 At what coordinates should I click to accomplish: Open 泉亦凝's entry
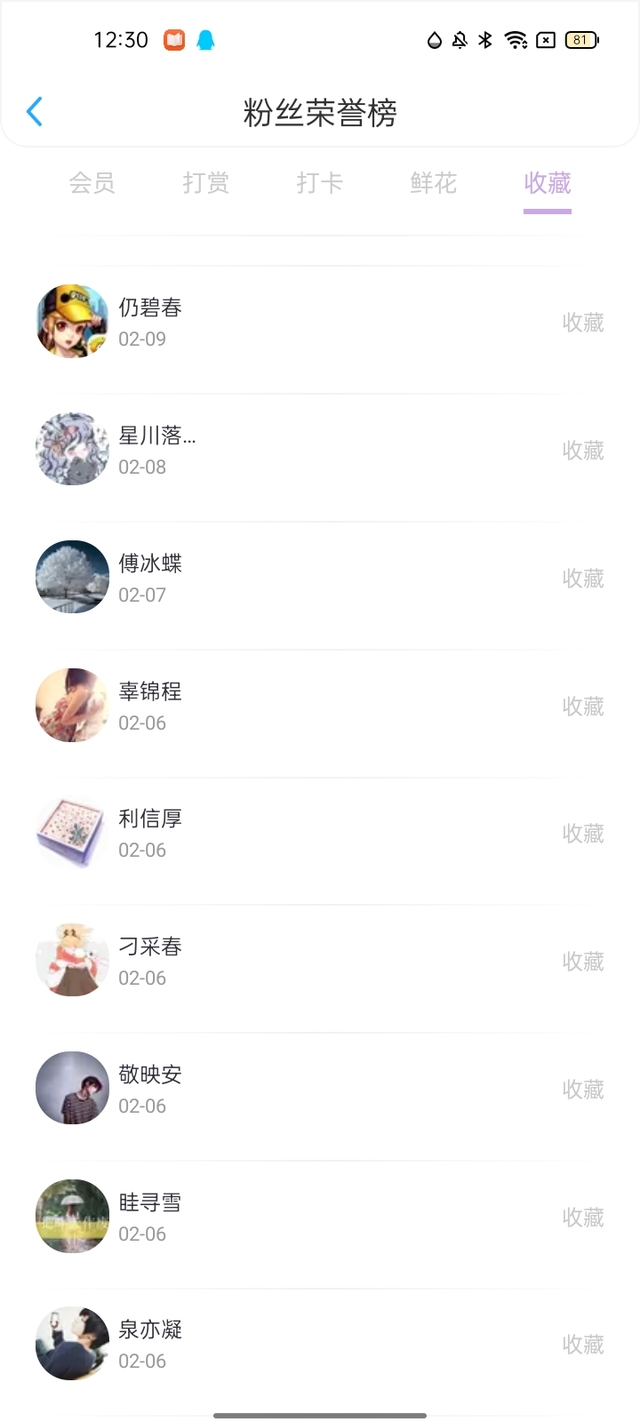[320, 1345]
